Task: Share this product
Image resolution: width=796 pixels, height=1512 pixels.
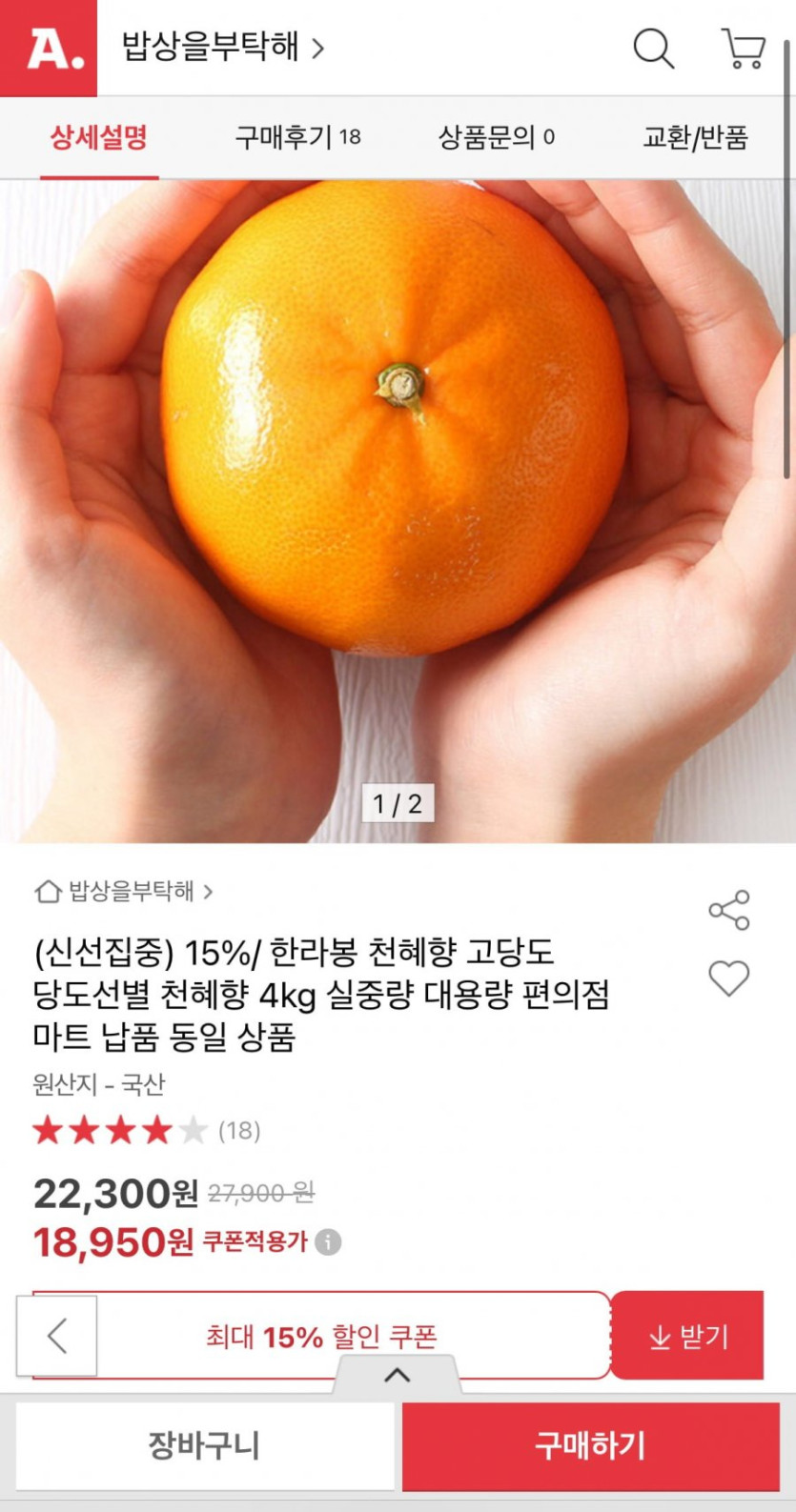Action: coord(729,911)
